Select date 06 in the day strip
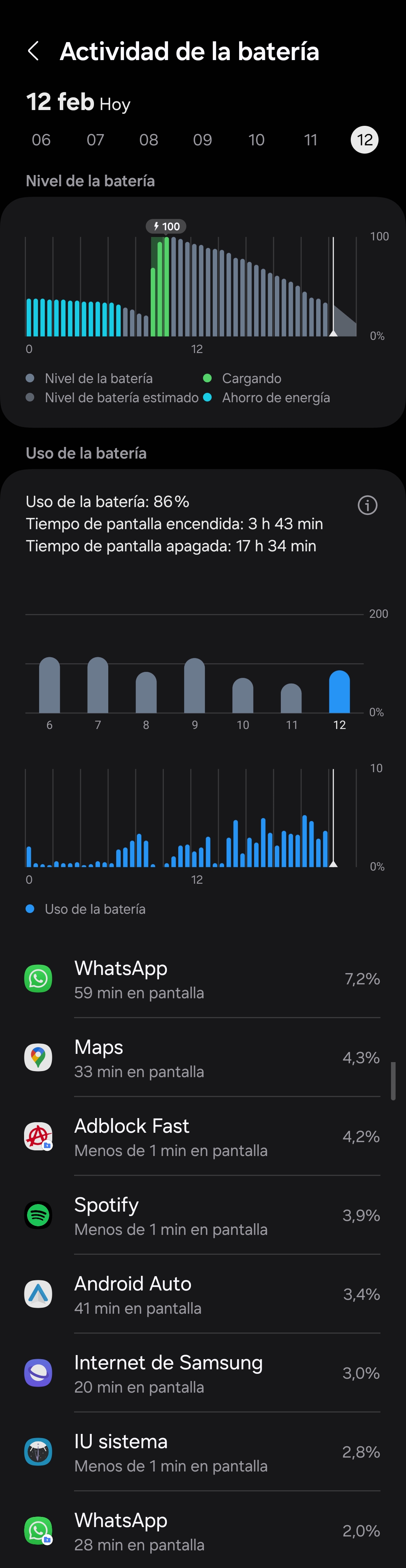 pos(41,140)
